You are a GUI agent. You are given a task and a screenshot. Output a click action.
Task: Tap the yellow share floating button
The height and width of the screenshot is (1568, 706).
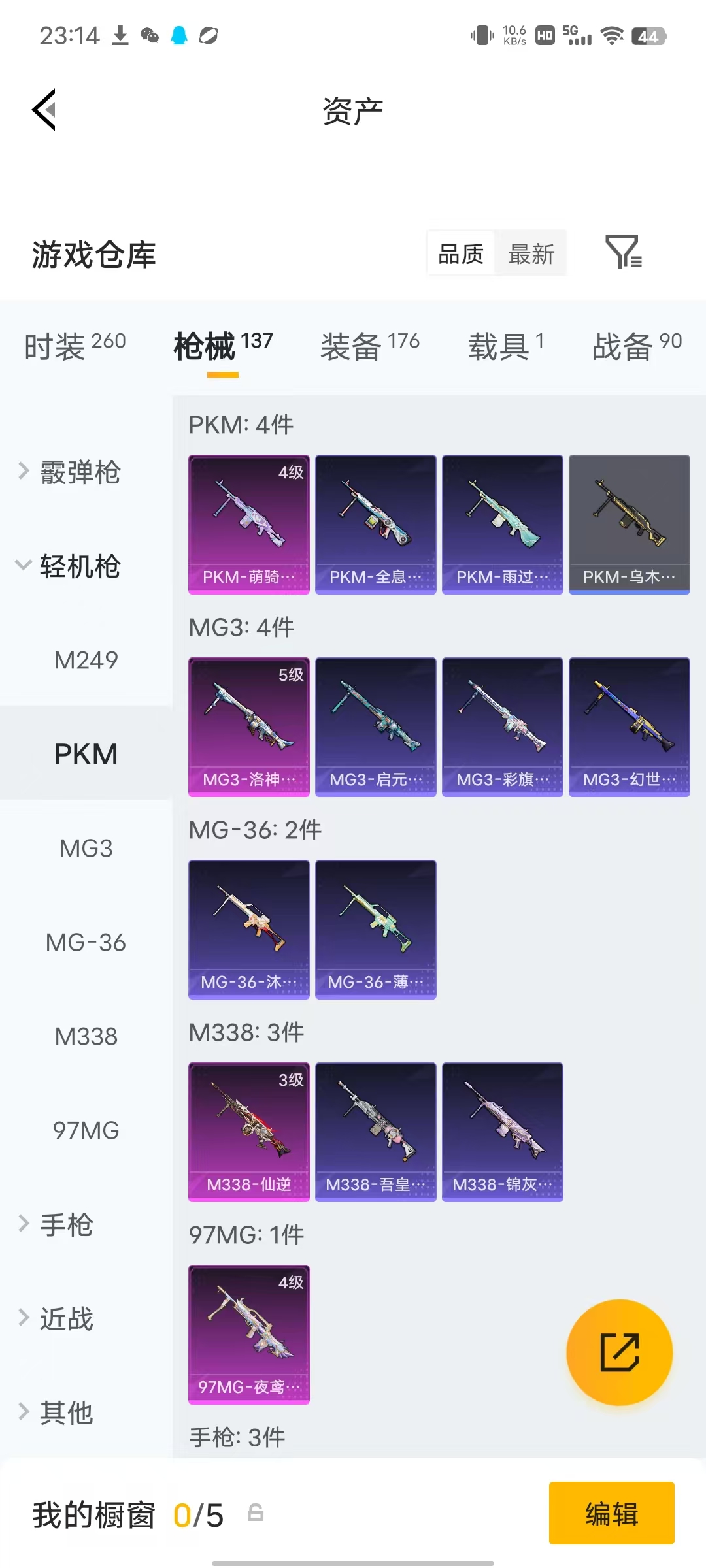pyautogui.click(x=619, y=1352)
